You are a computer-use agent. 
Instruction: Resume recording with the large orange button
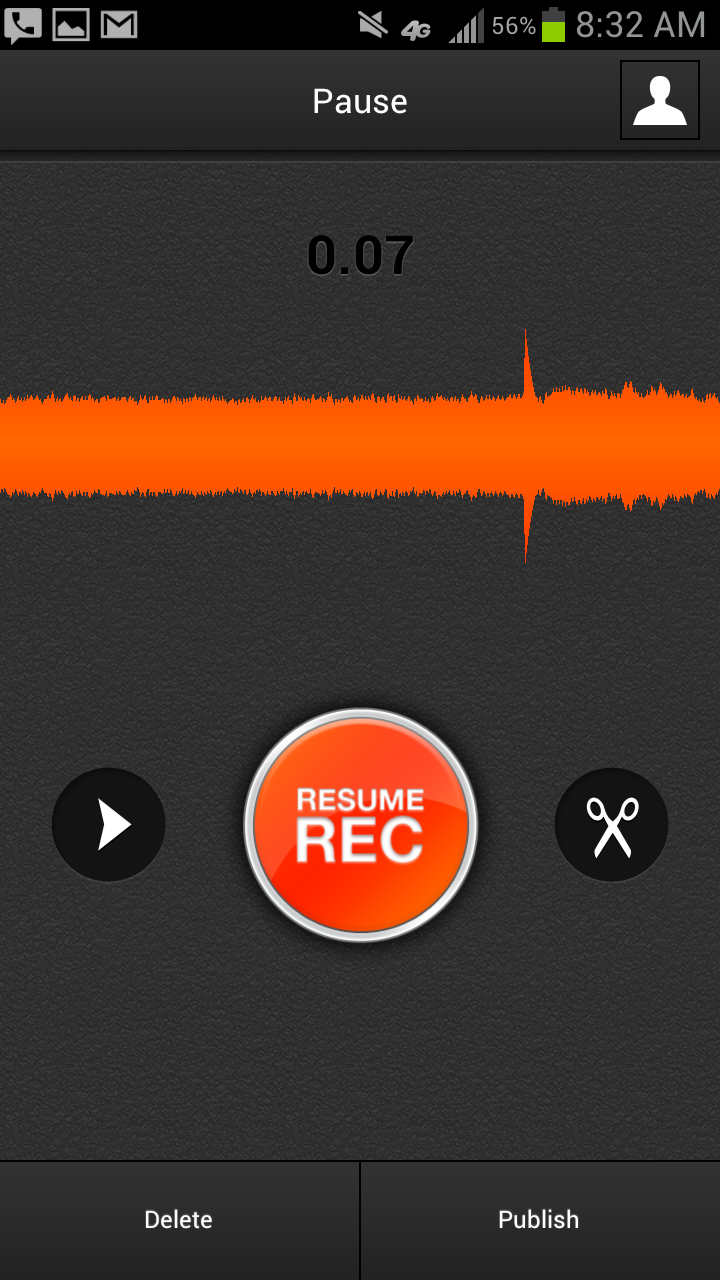click(x=360, y=823)
